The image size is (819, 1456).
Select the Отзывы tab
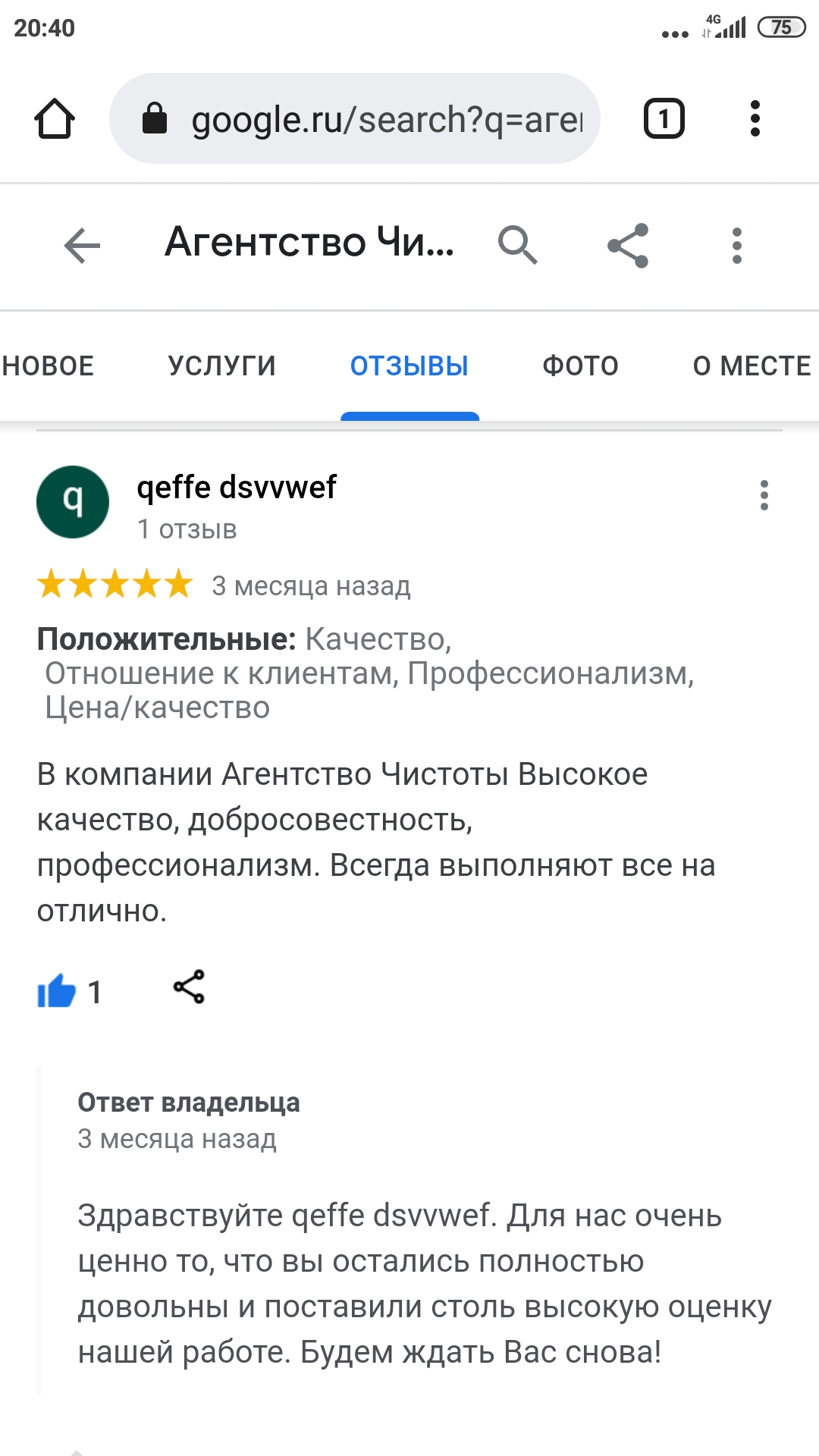(x=409, y=366)
